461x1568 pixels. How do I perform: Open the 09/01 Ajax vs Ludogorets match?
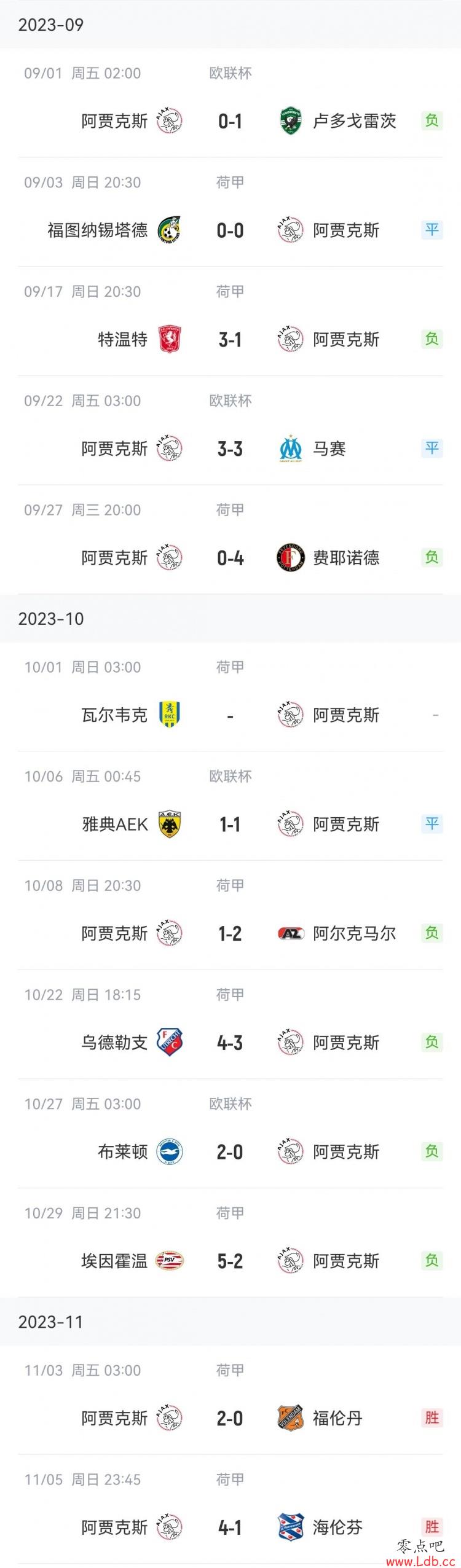(230, 122)
